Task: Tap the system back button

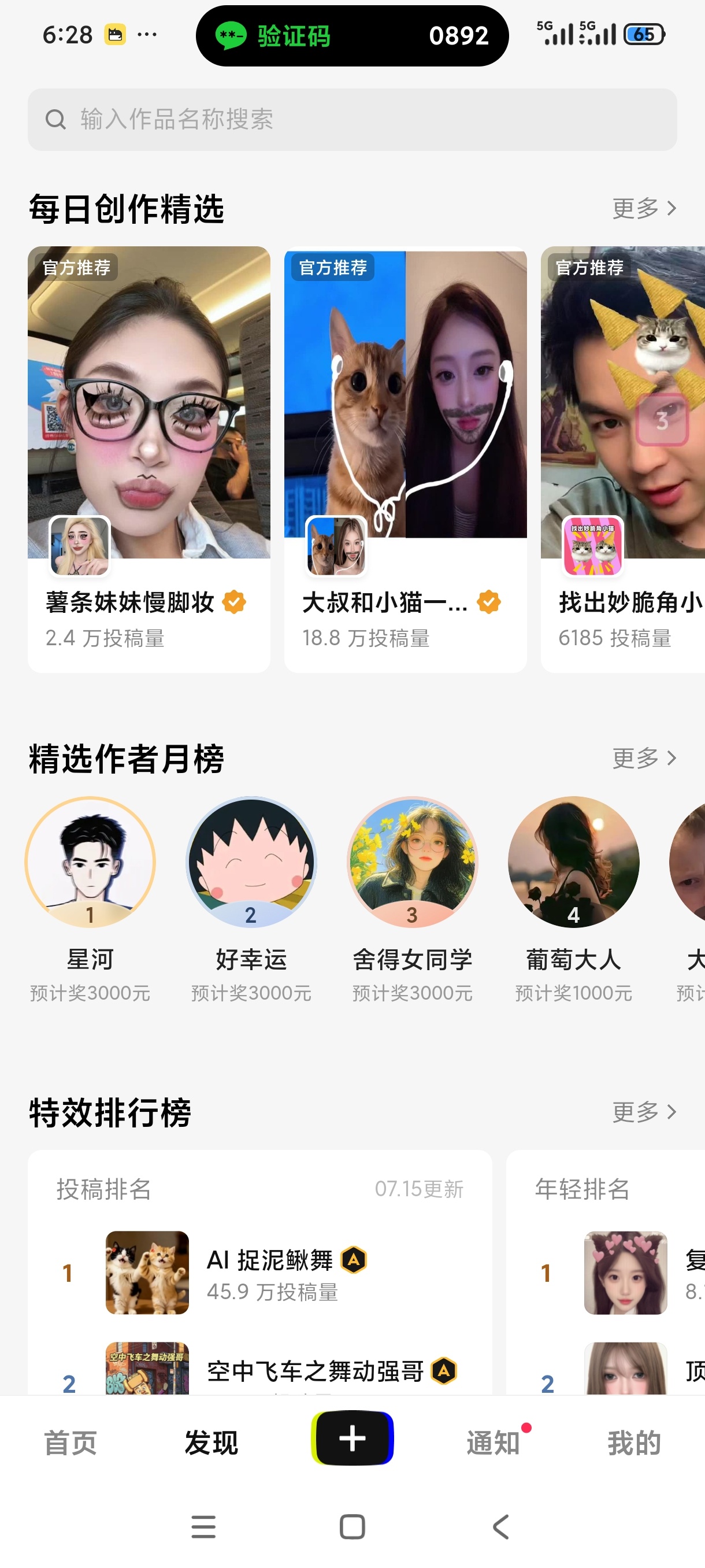Action: 501,1526
